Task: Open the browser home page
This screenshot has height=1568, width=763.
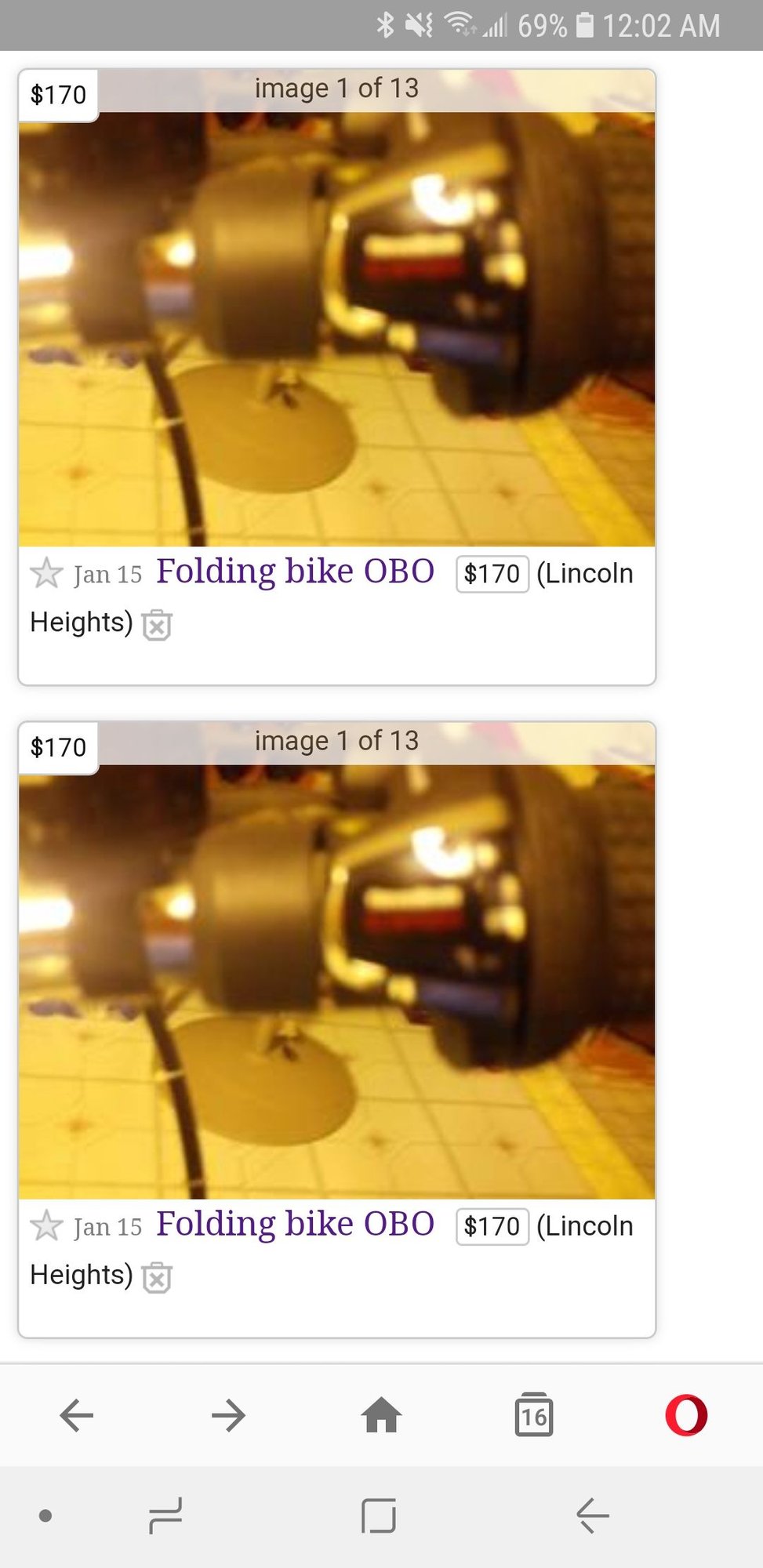Action: (381, 1415)
